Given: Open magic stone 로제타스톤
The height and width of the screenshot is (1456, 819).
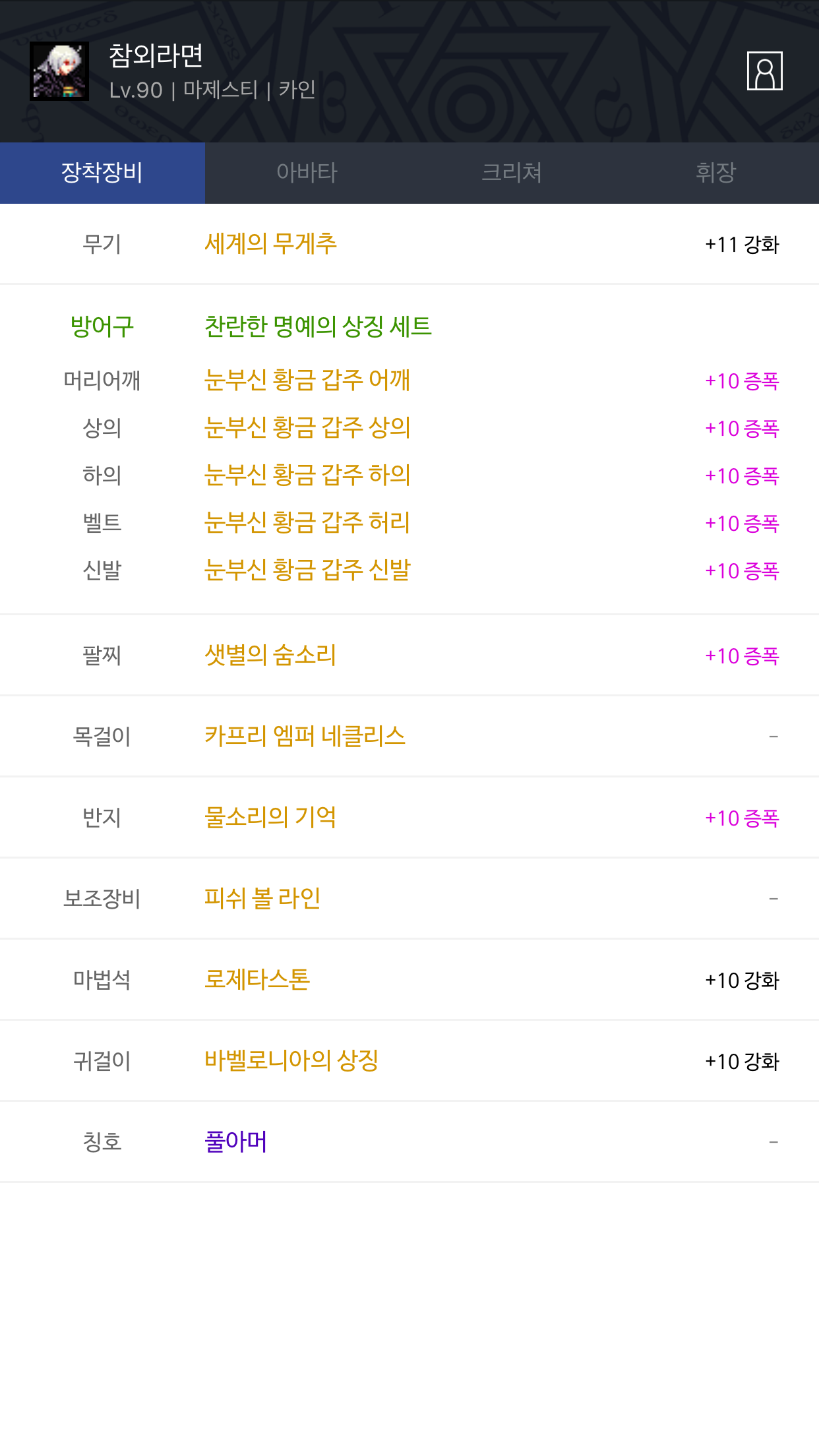Looking at the screenshot, I should [257, 980].
